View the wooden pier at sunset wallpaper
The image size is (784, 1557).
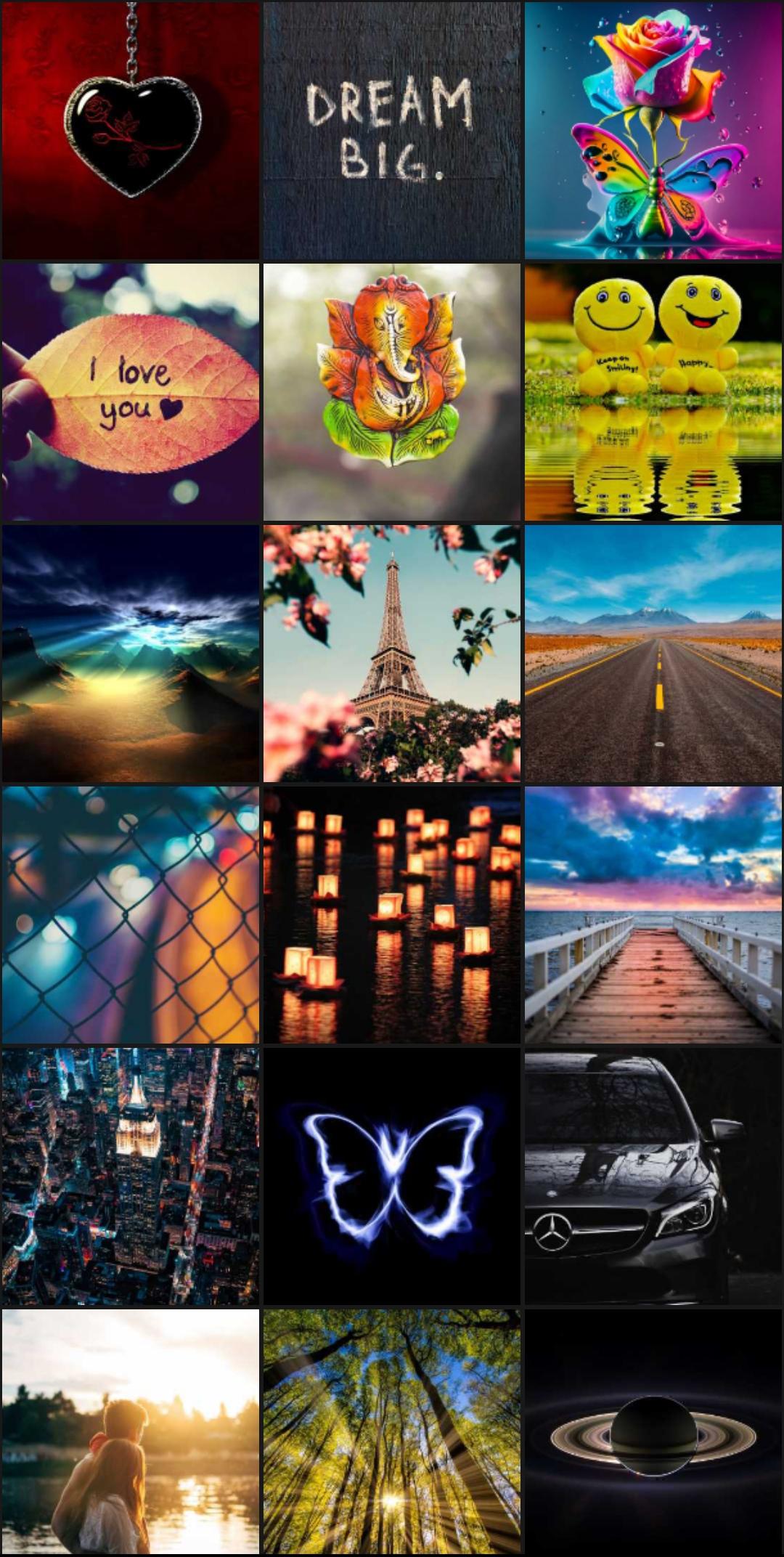tap(653, 915)
